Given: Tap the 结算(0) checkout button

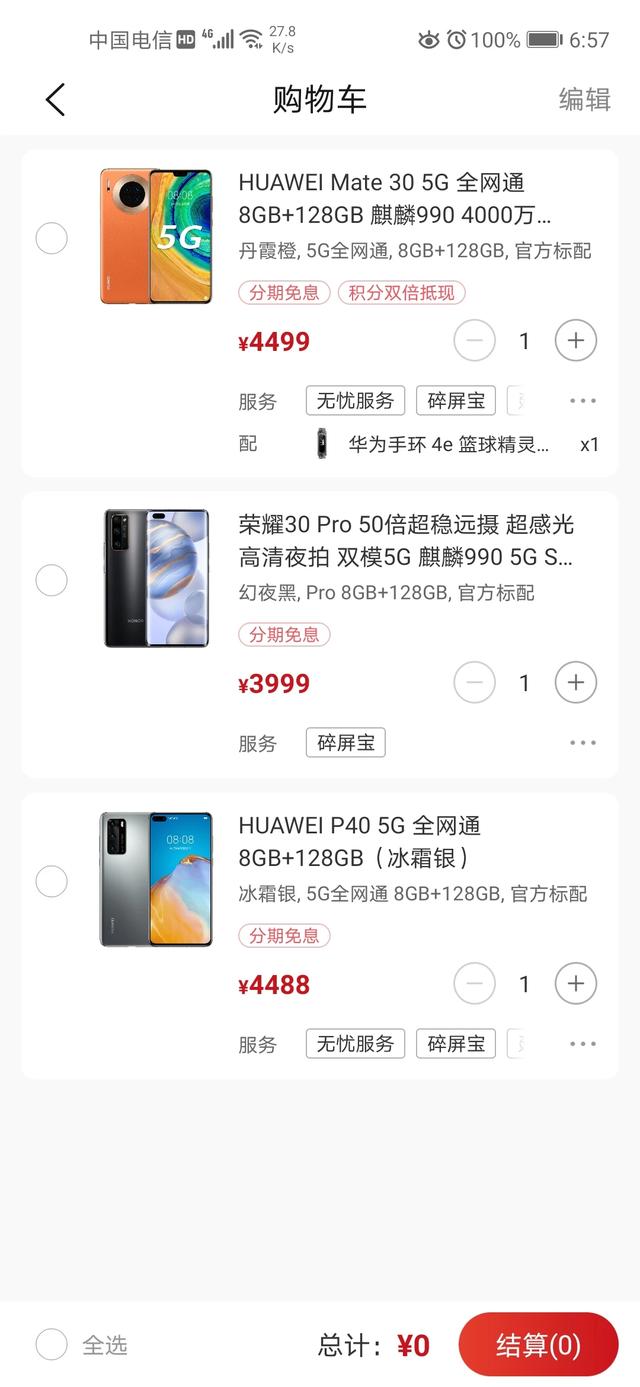Looking at the screenshot, I should pos(538,1345).
